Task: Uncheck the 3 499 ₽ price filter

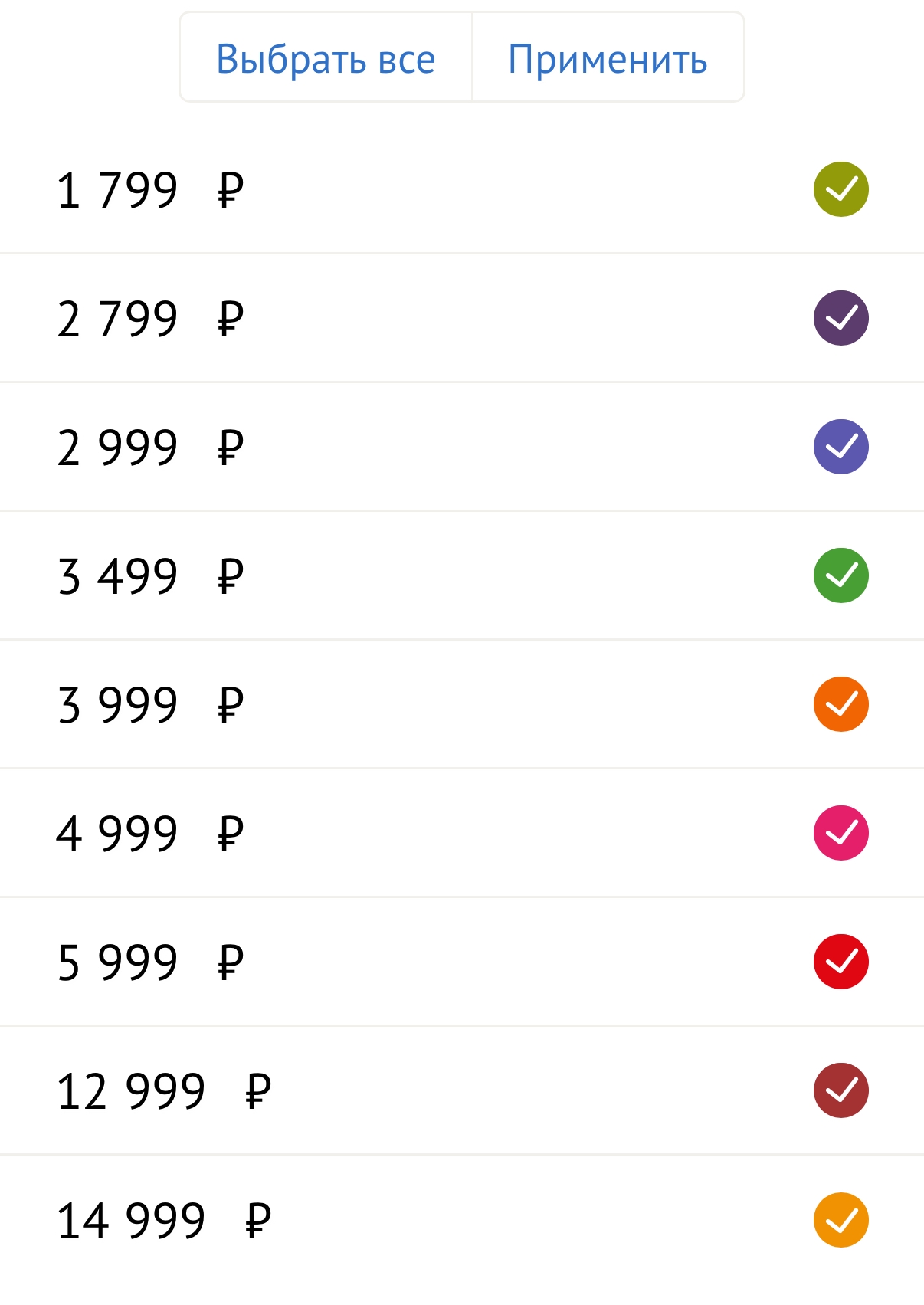Action: [x=840, y=575]
